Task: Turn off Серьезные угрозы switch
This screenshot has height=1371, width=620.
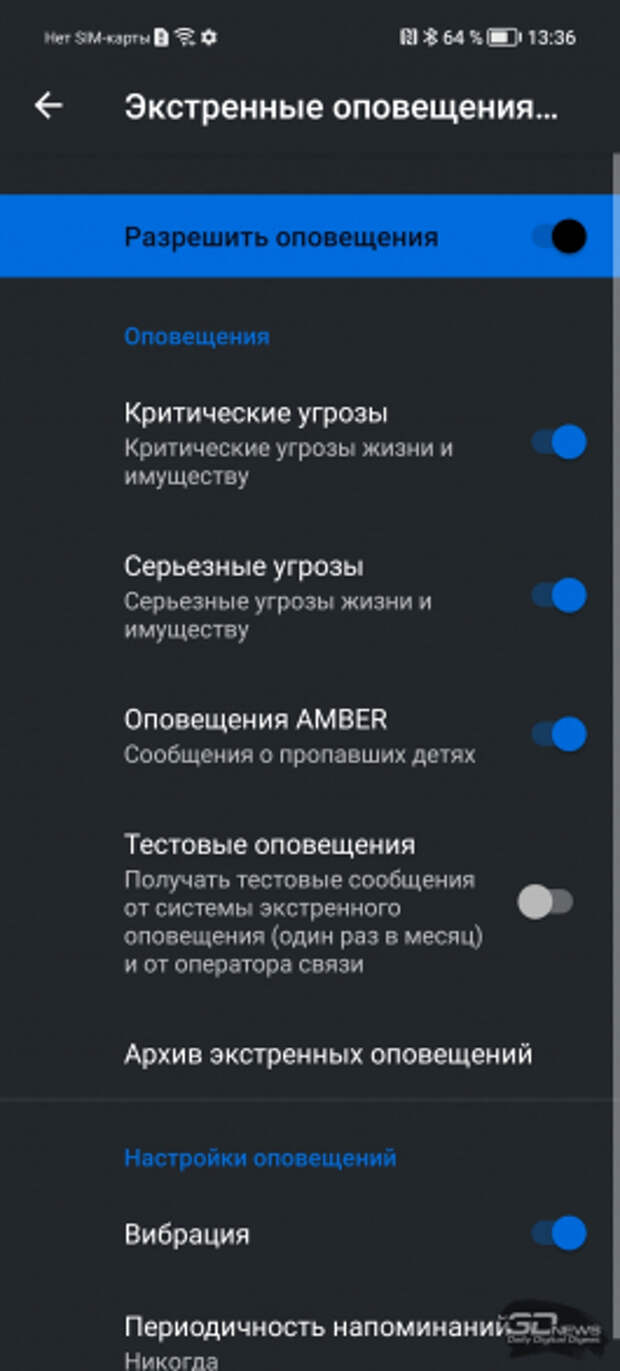Action: tap(559, 595)
